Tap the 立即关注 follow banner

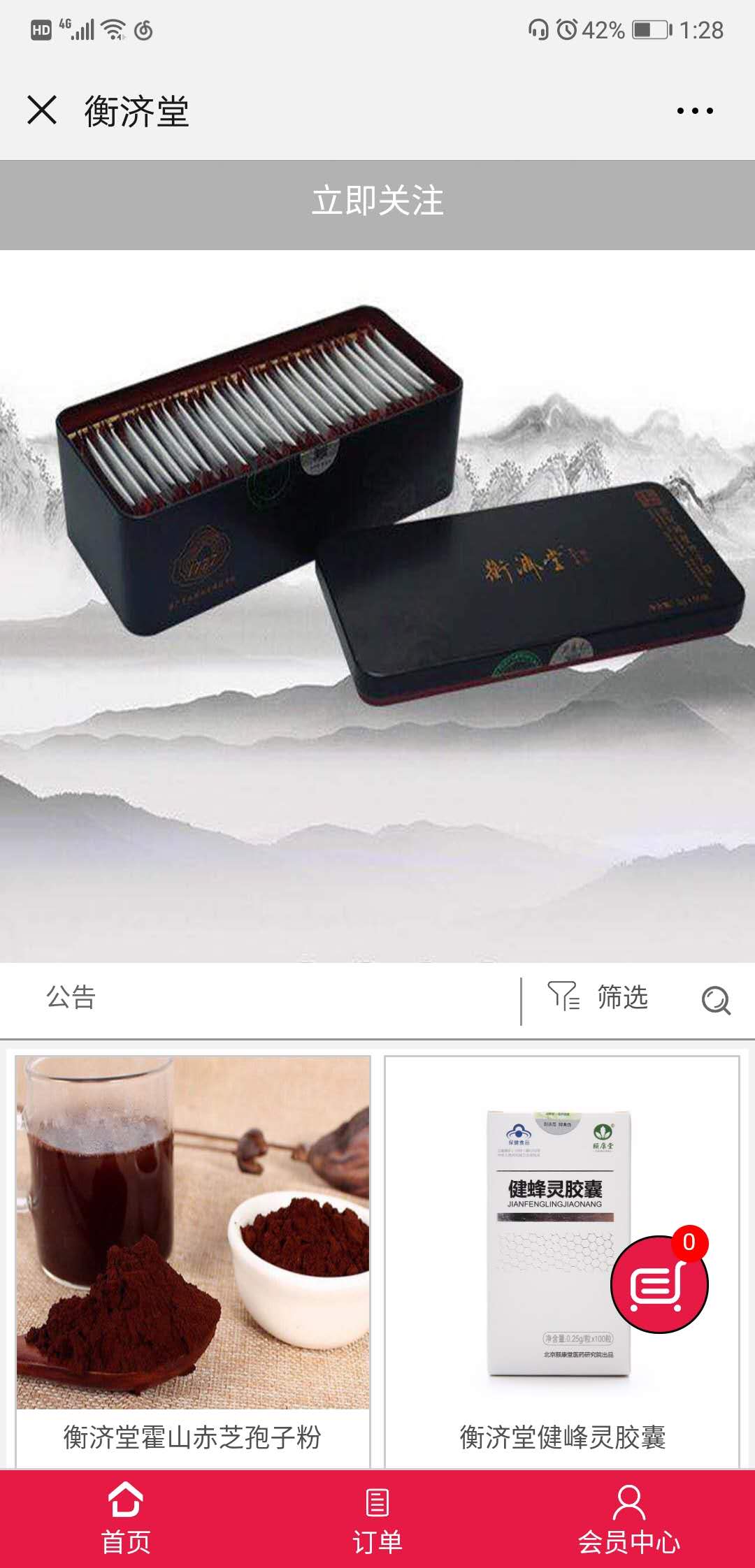pos(377,201)
